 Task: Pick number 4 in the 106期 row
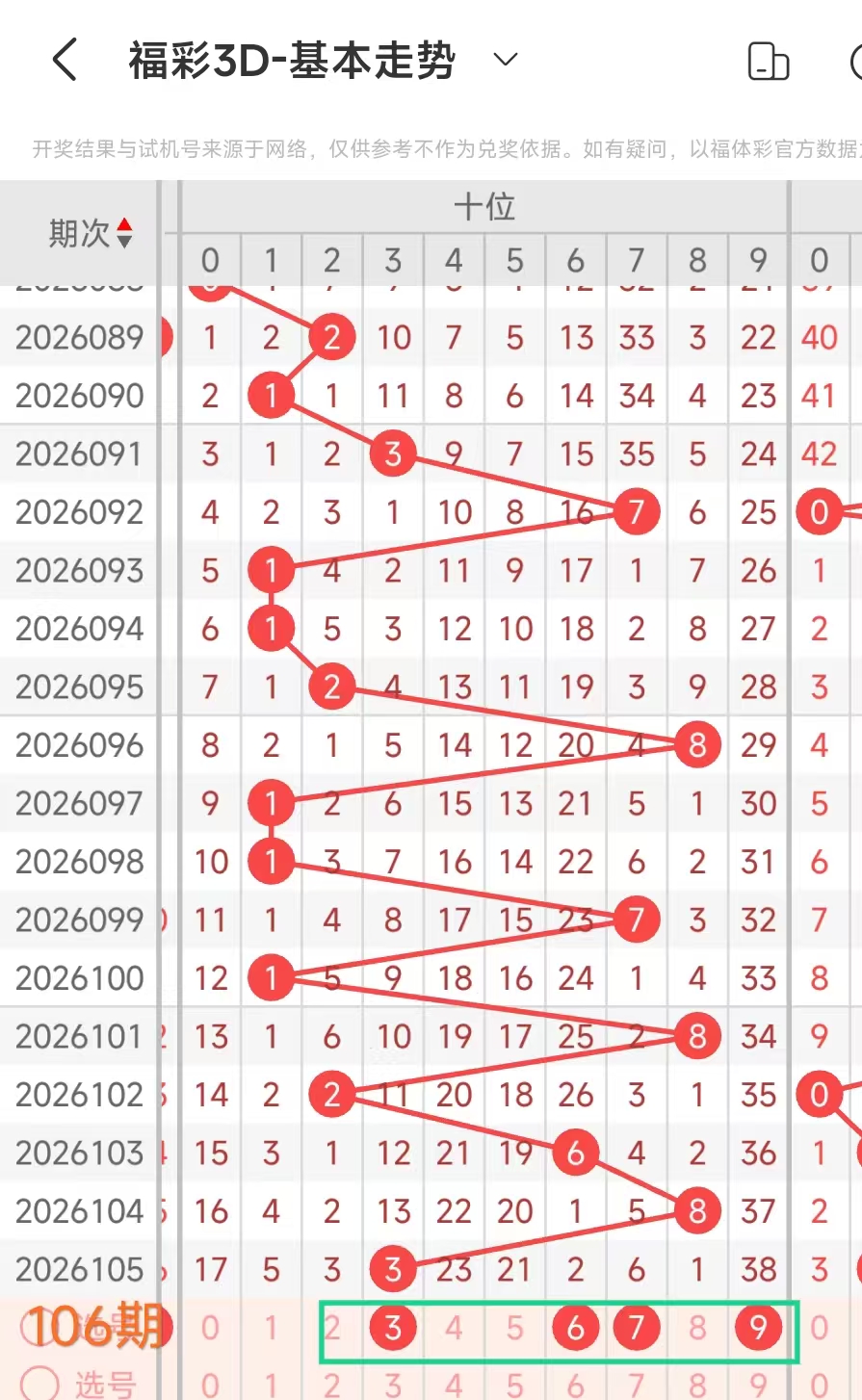pyautogui.click(x=454, y=1328)
